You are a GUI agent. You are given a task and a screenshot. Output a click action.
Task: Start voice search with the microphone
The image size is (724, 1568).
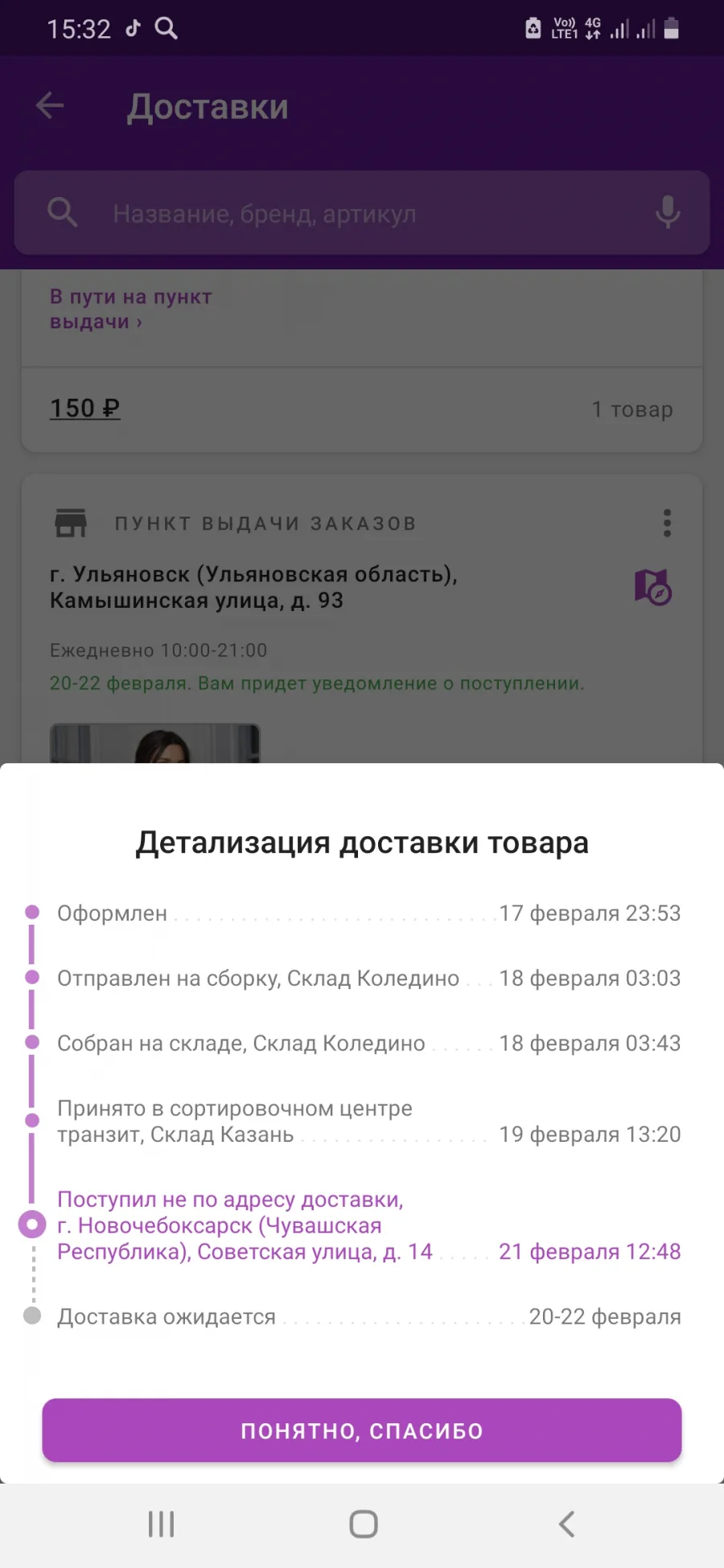[x=667, y=213]
